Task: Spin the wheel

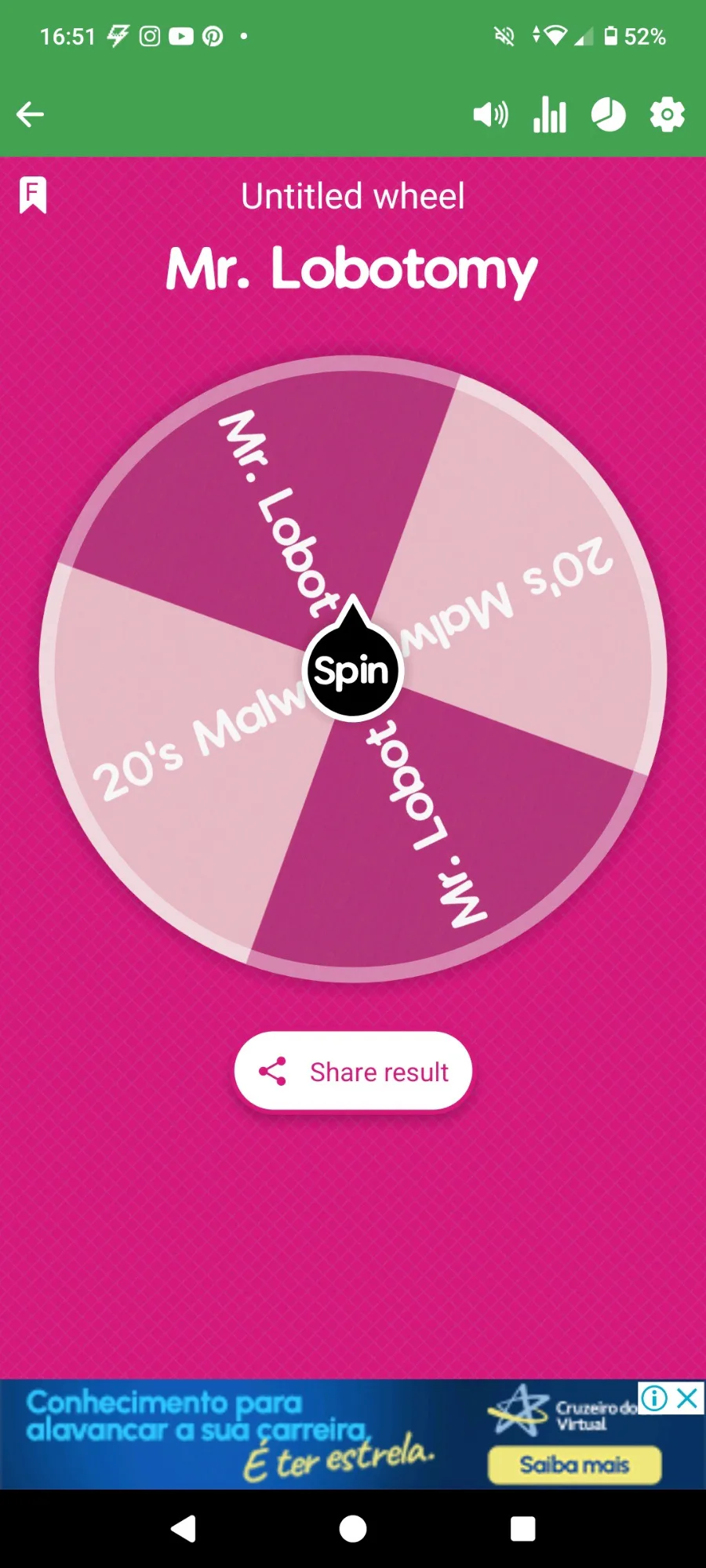Action: click(352, 670)
